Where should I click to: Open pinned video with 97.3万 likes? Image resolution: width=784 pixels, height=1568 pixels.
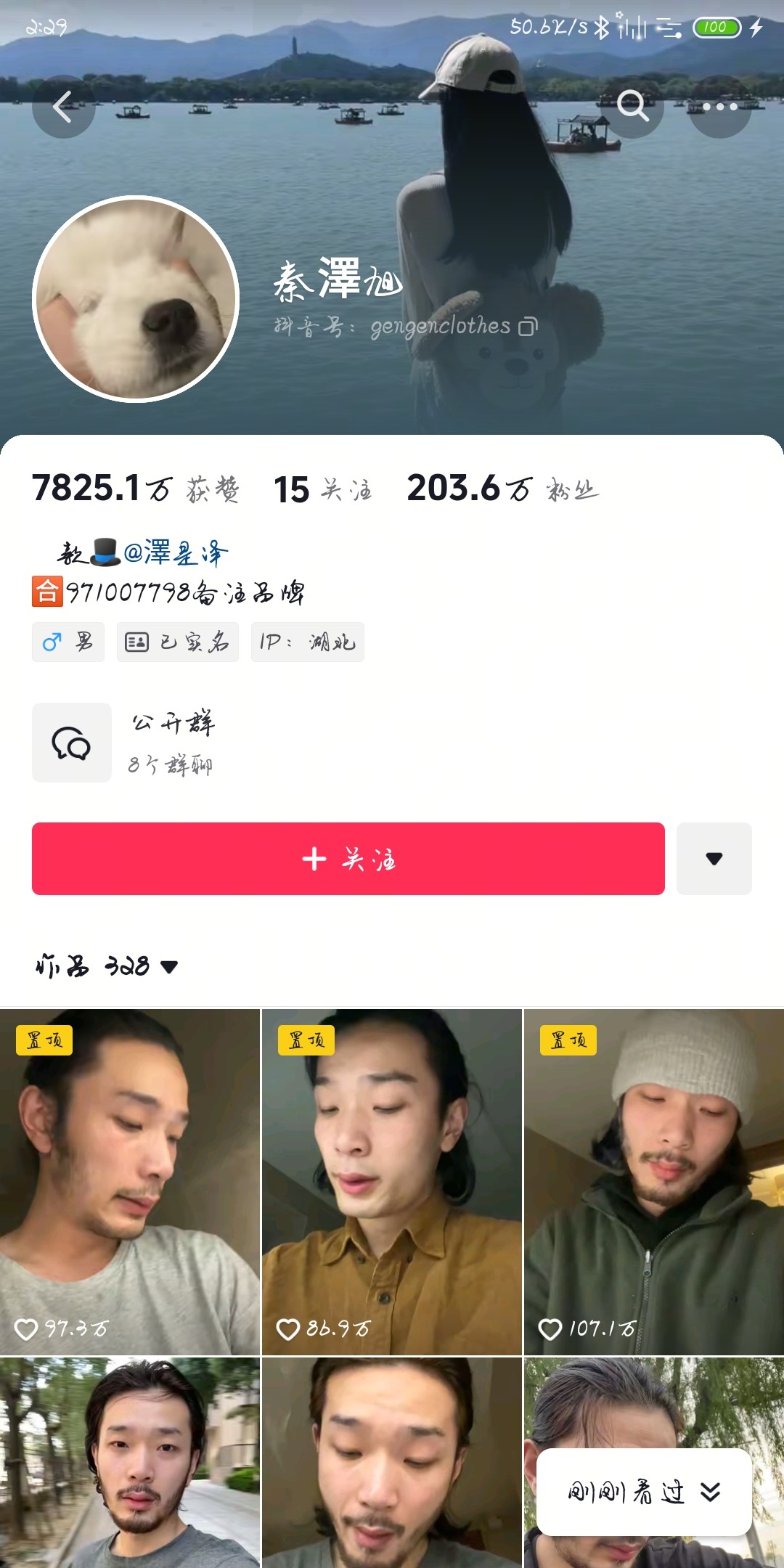click(130, 1182)
